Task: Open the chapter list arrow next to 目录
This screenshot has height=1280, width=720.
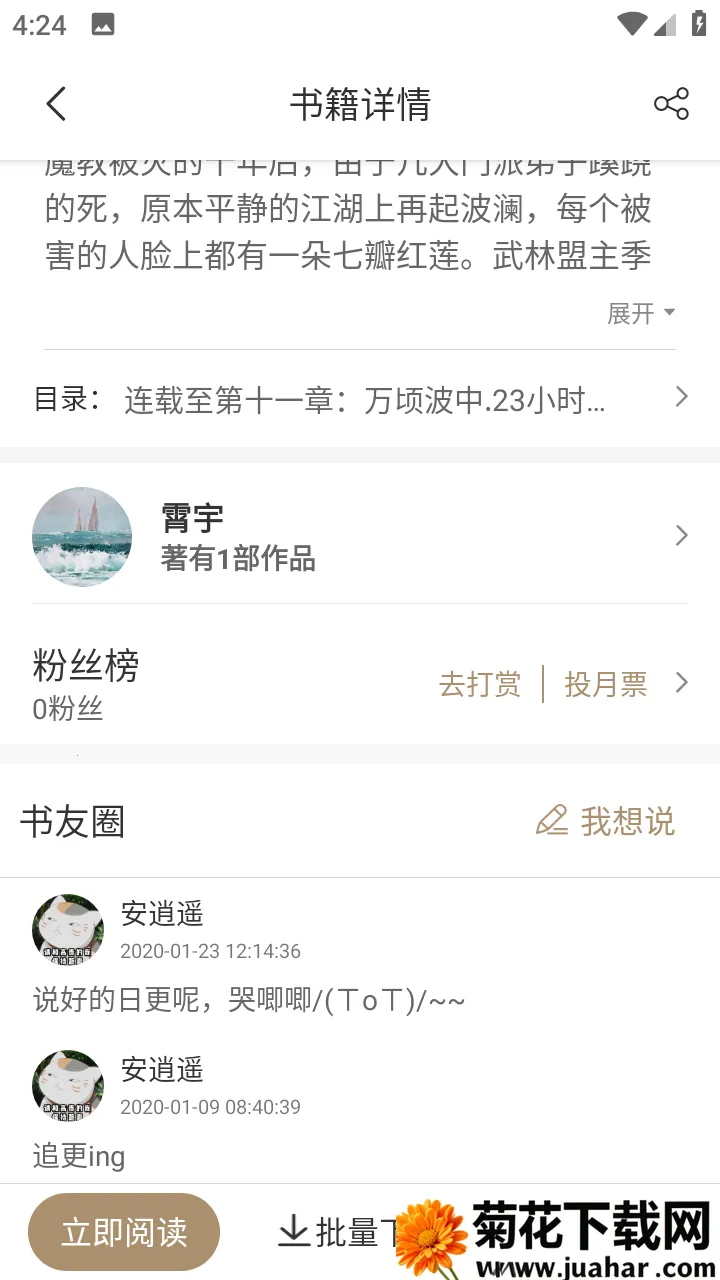Action: tap(681, 398)
